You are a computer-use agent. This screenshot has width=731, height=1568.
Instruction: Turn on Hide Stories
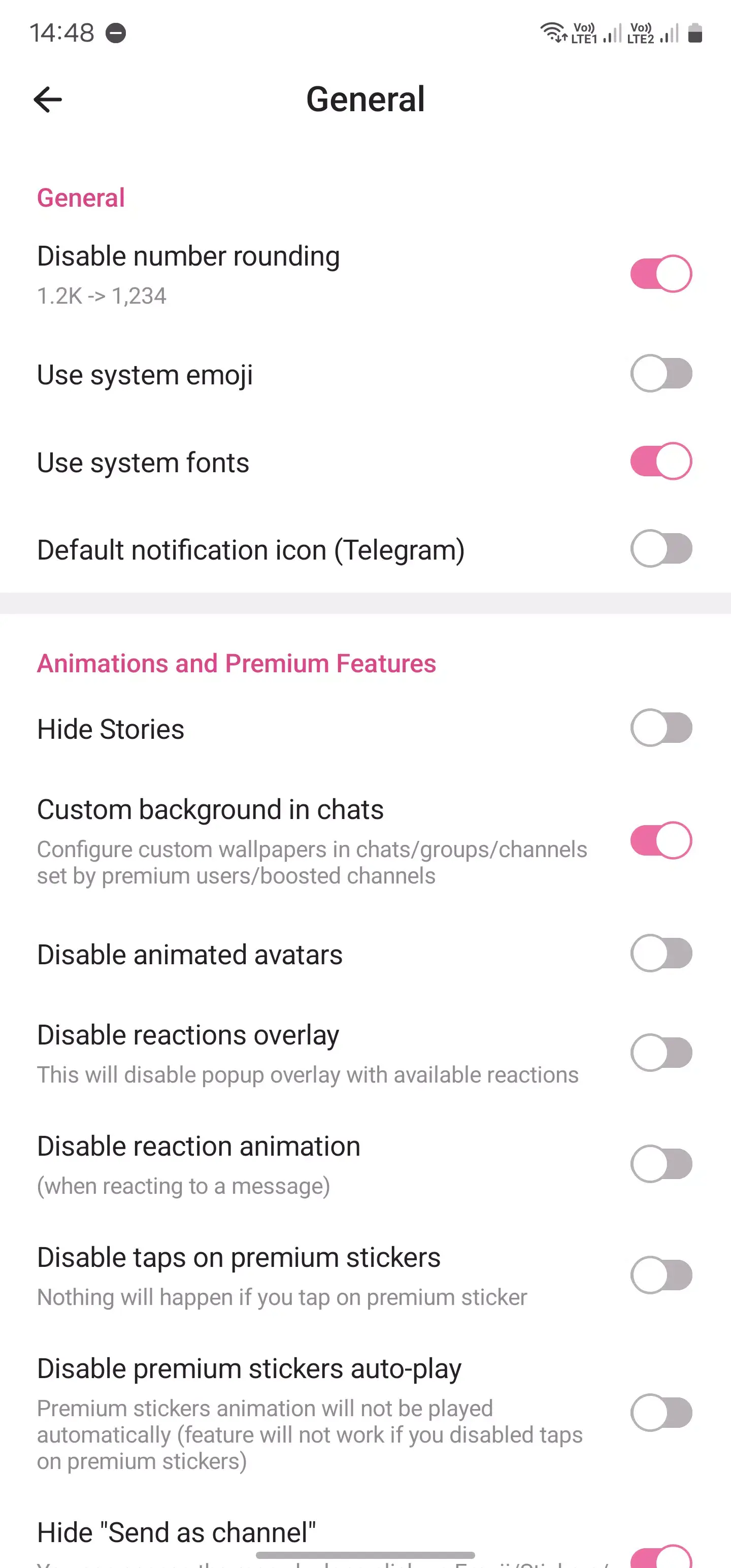click(x=660, y=728)
